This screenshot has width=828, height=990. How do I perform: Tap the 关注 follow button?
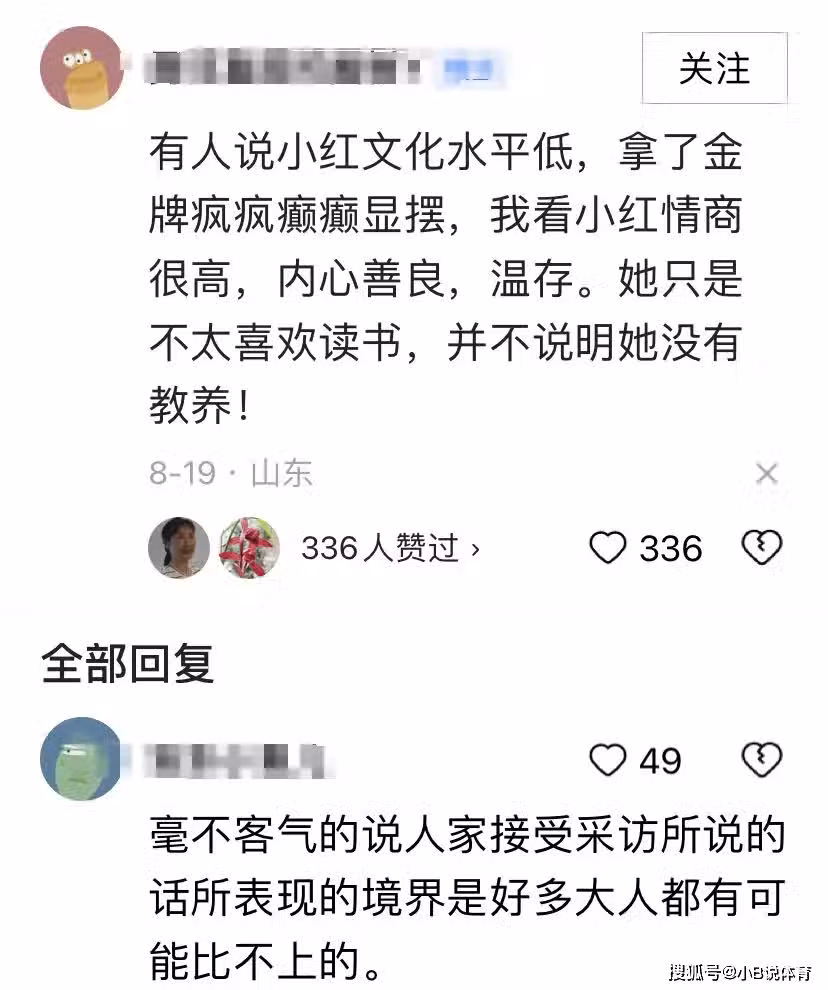click(x=714, y=69)
